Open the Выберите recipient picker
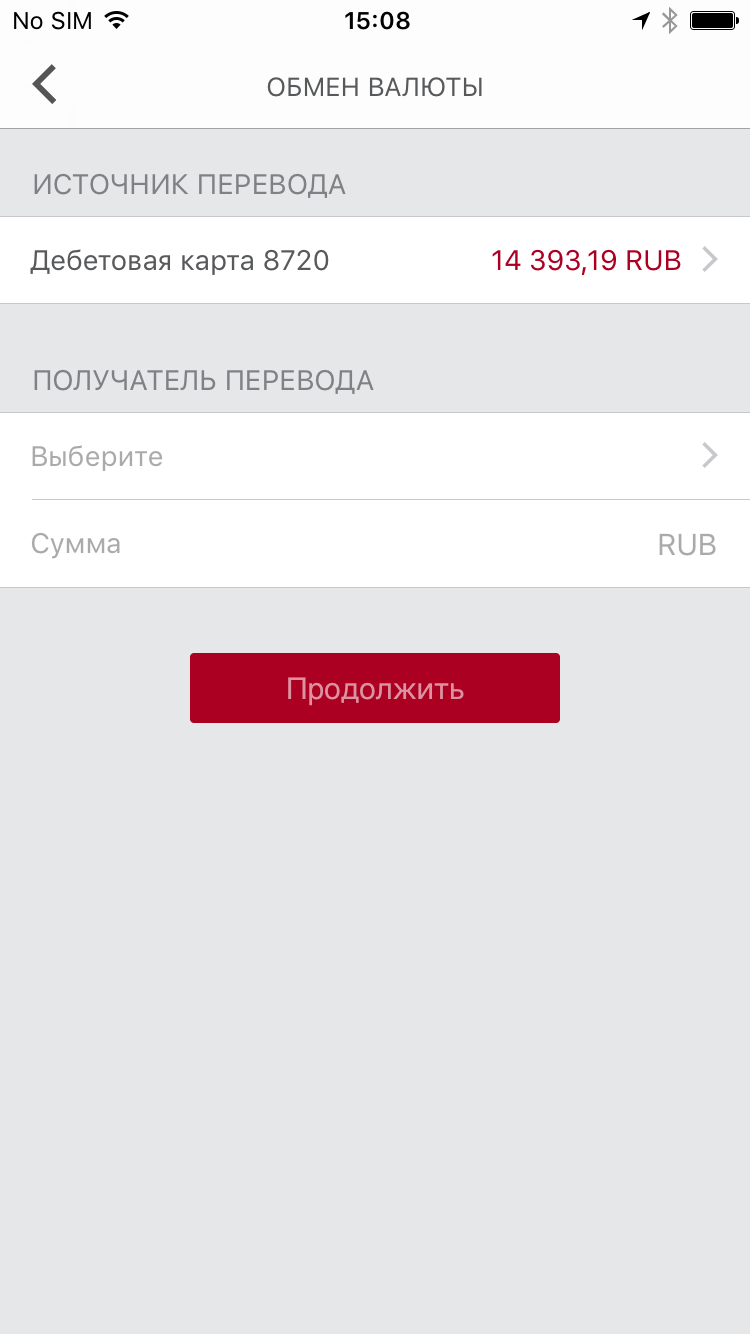The height and width of the screenshot is (1334, 750). point(375,456)
